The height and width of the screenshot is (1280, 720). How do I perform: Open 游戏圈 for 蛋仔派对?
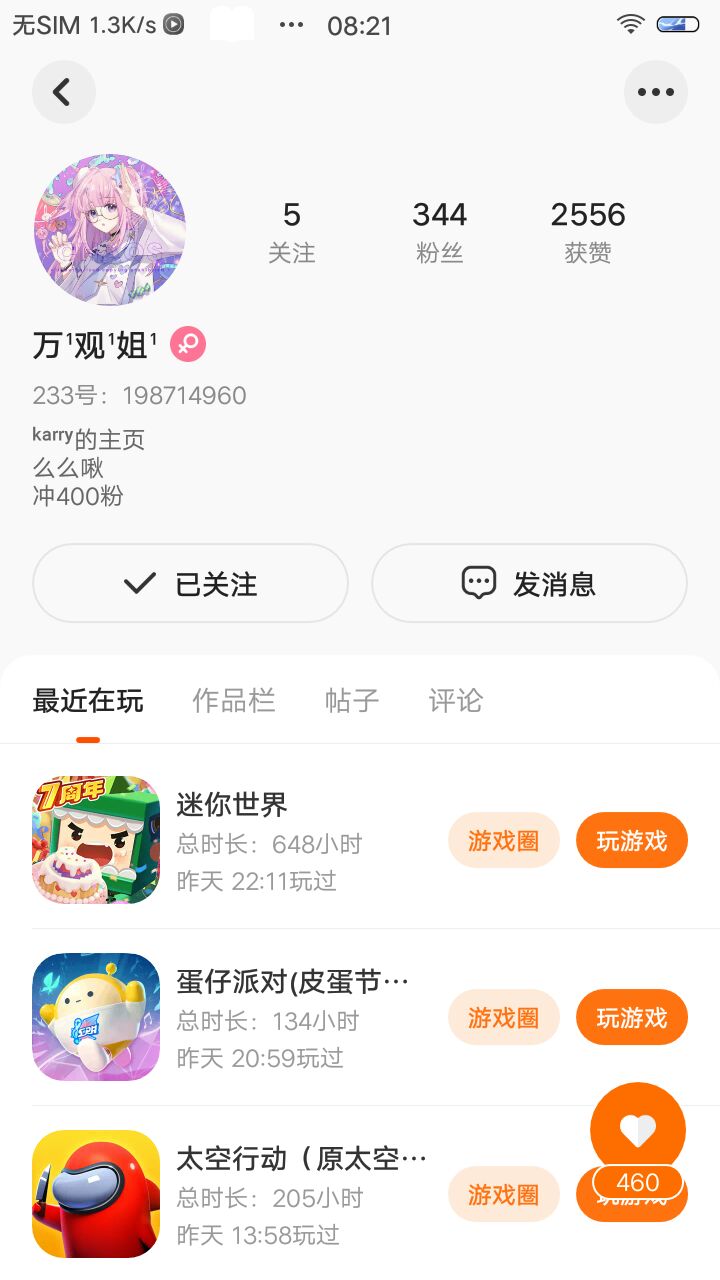(503, 1017)
